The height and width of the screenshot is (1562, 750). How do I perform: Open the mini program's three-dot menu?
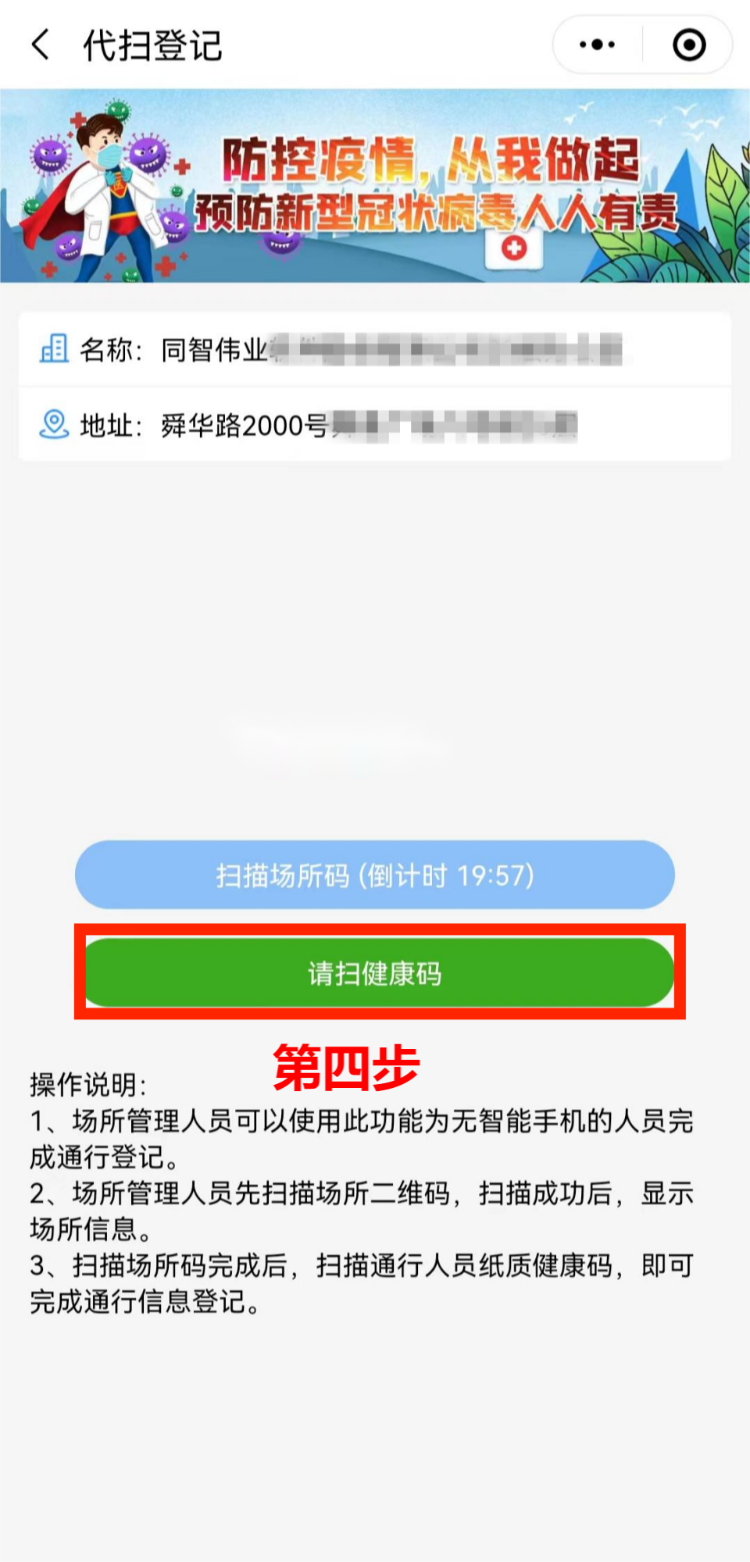pos(597,45)
